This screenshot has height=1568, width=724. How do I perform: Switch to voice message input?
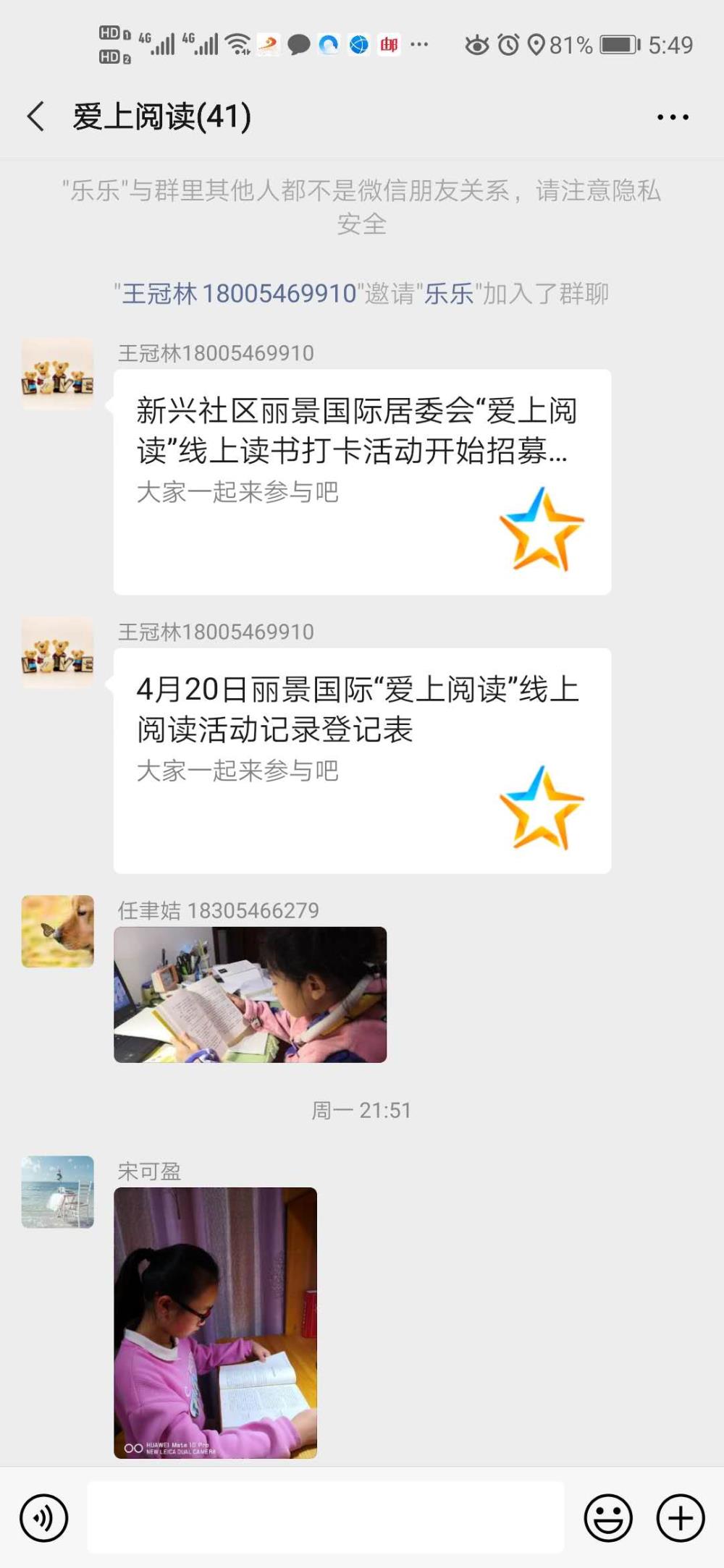pyautogui.click(x=44, y=1517)
